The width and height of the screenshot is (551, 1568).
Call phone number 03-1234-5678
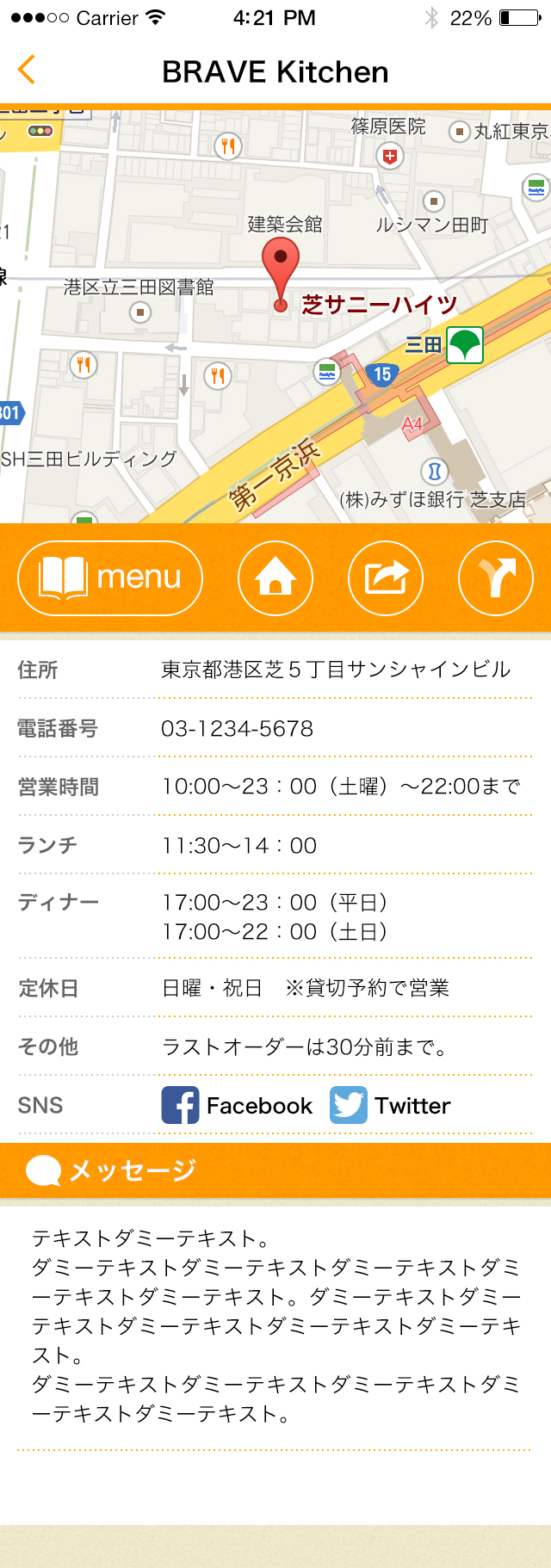click(x=237, y=729)
